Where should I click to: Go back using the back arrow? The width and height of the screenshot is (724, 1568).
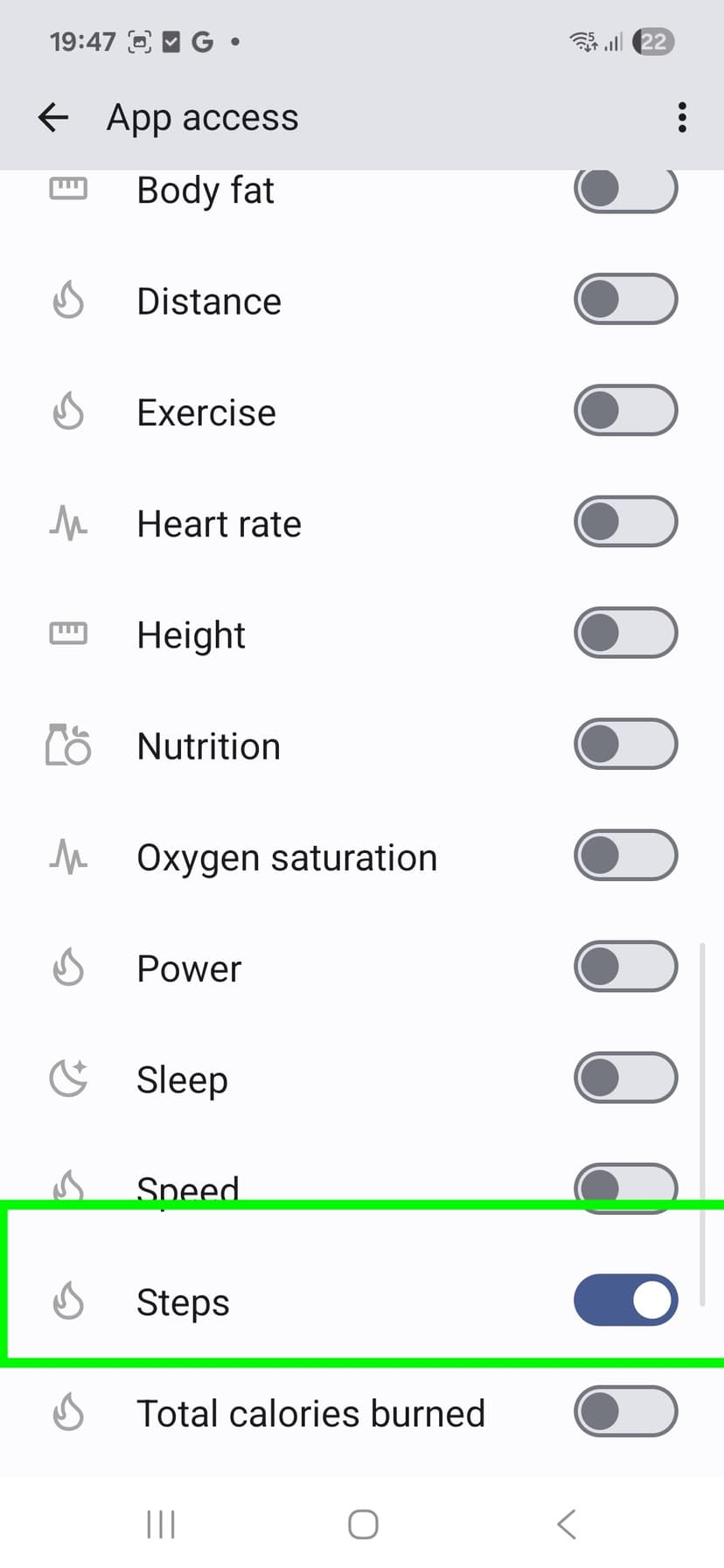[52, 116]
